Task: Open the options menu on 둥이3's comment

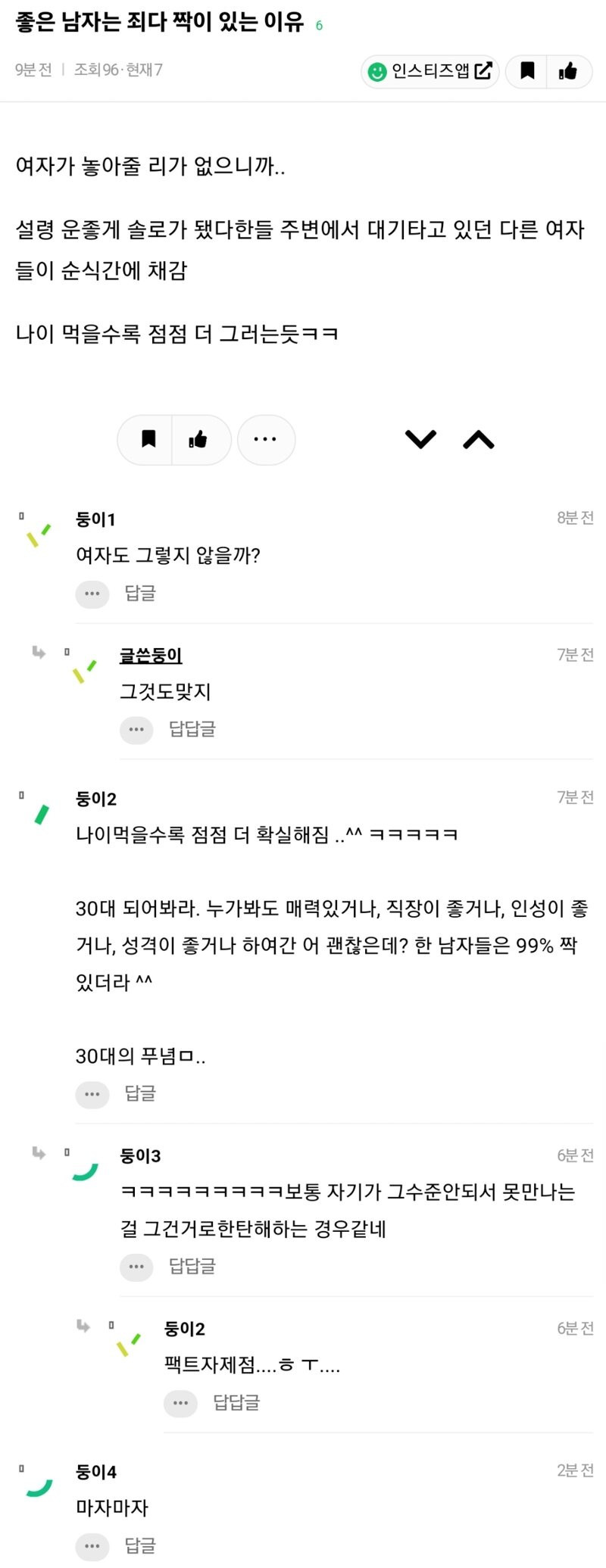Action: [136, 1267]
